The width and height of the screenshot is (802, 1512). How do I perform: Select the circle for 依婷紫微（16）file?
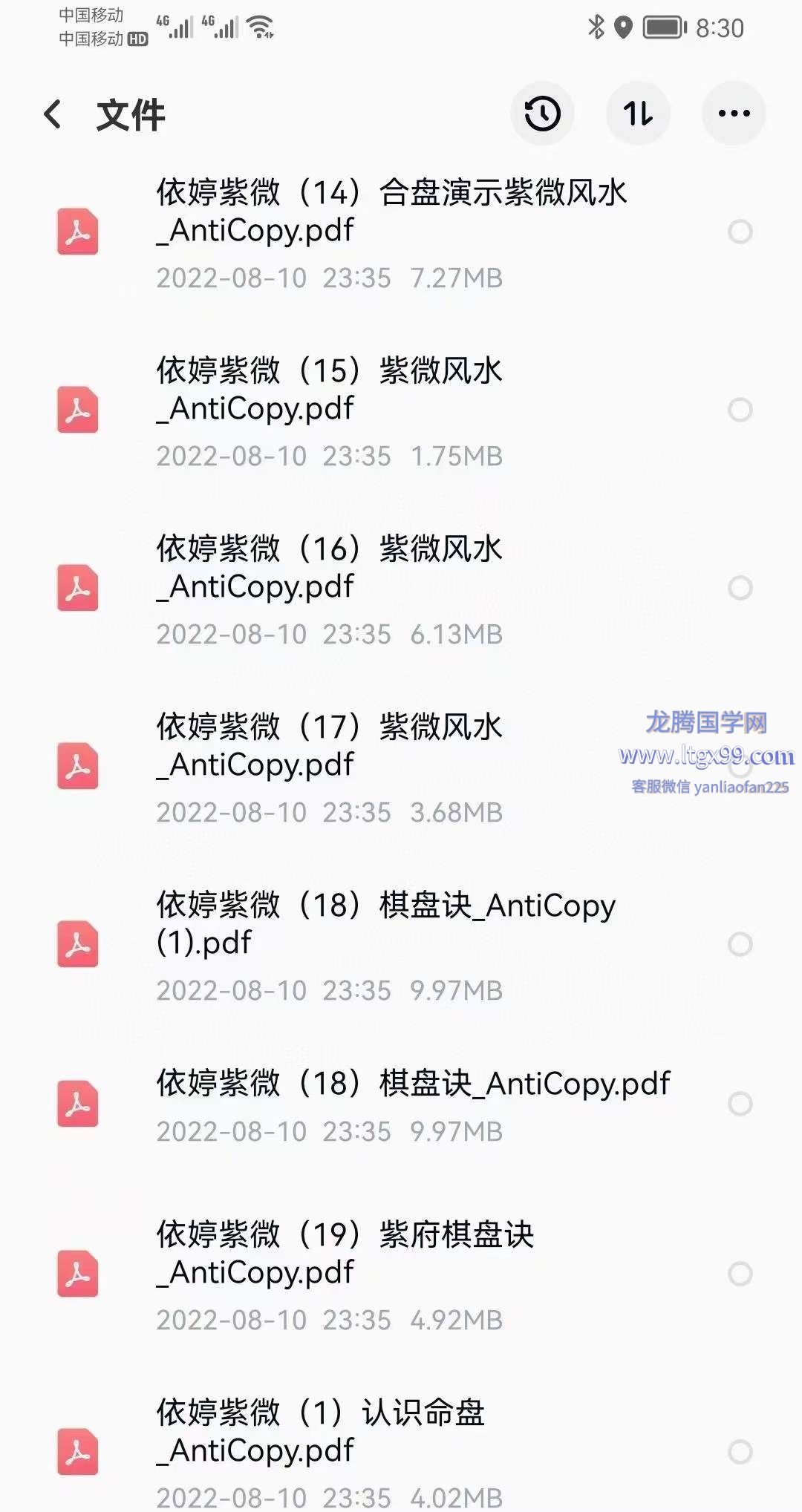[740, 588]
